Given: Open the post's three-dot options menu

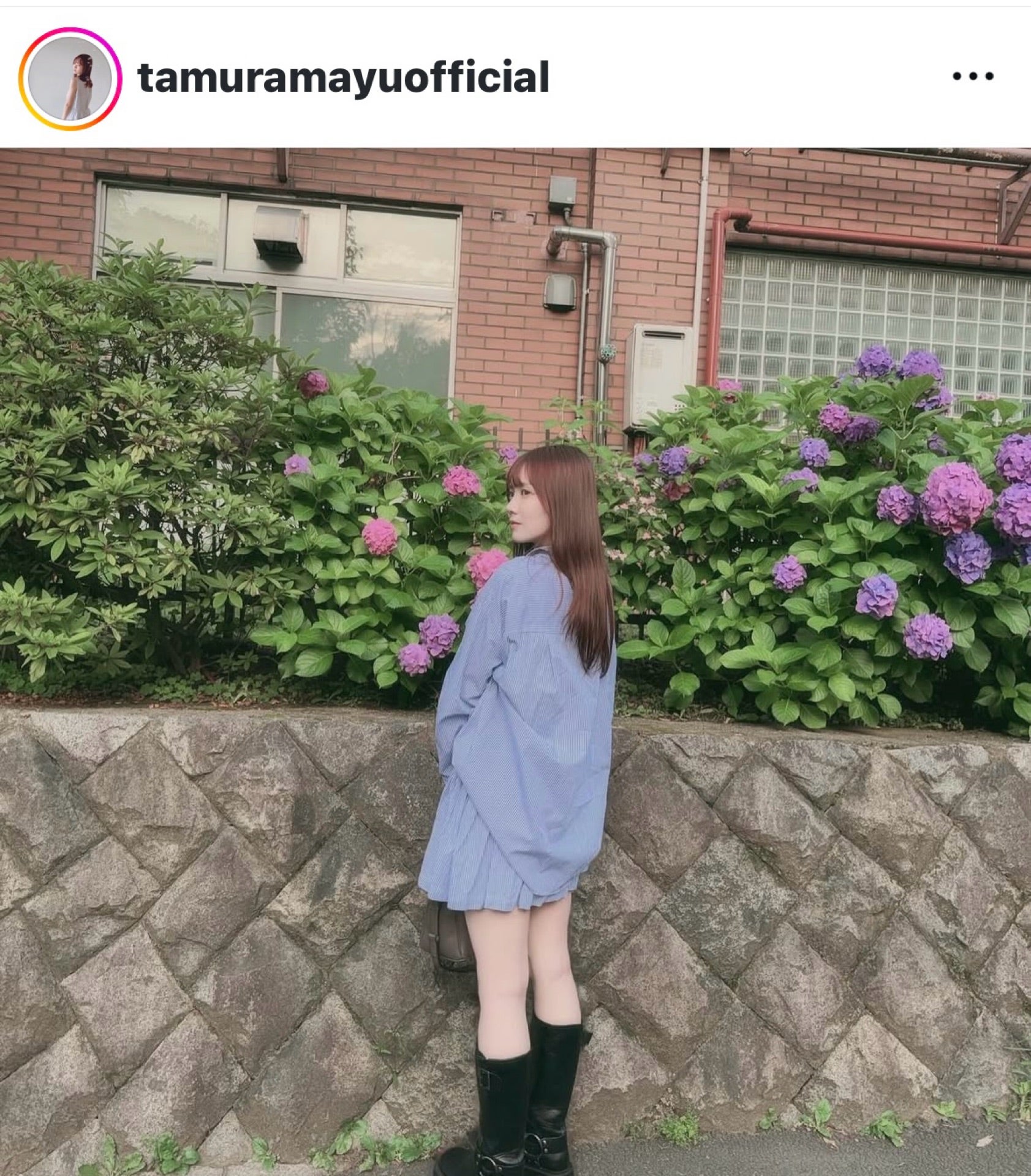Looking at the screenshot, I should [973, 77].
